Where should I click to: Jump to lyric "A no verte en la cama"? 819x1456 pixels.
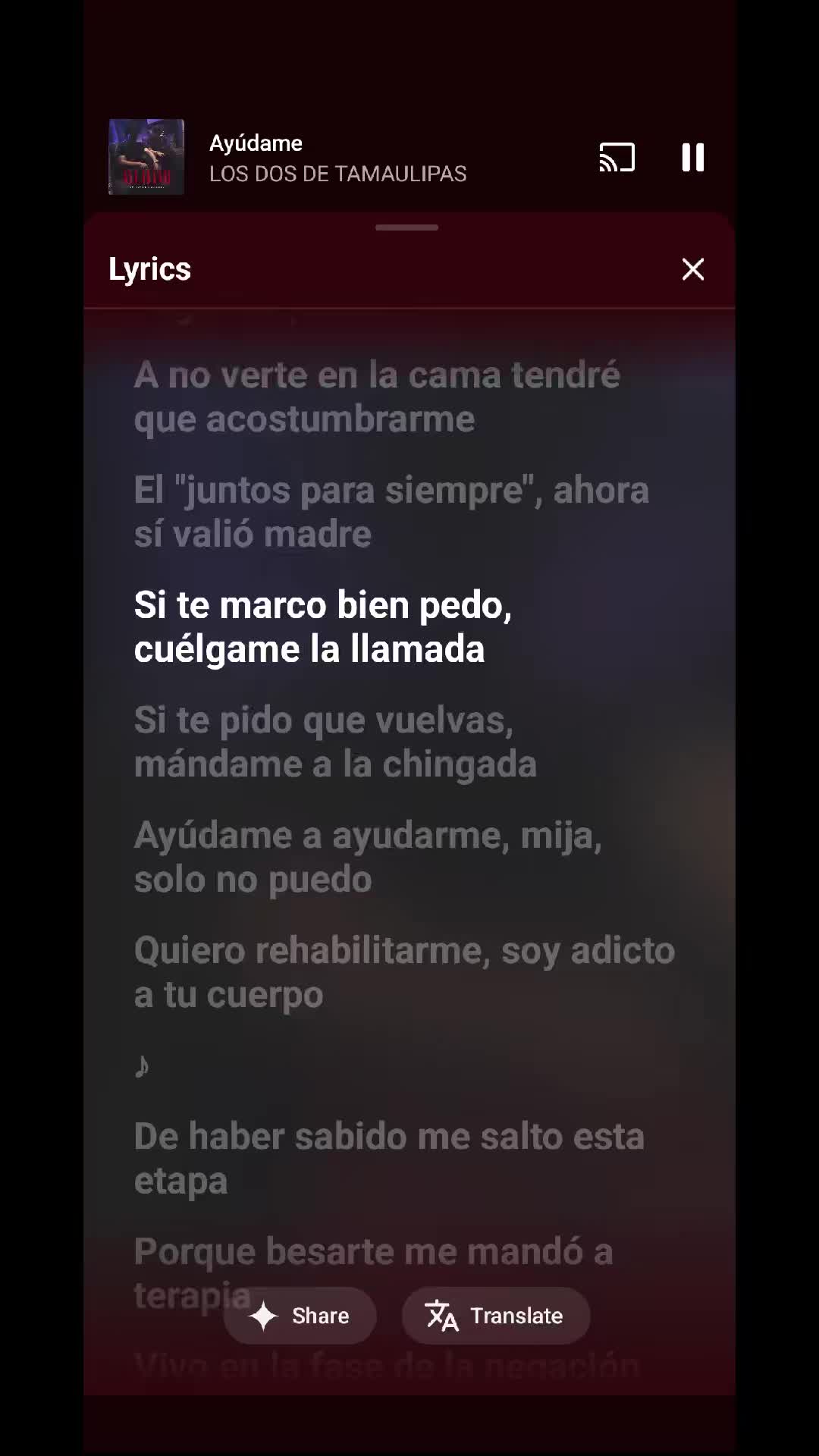[377, 397]
